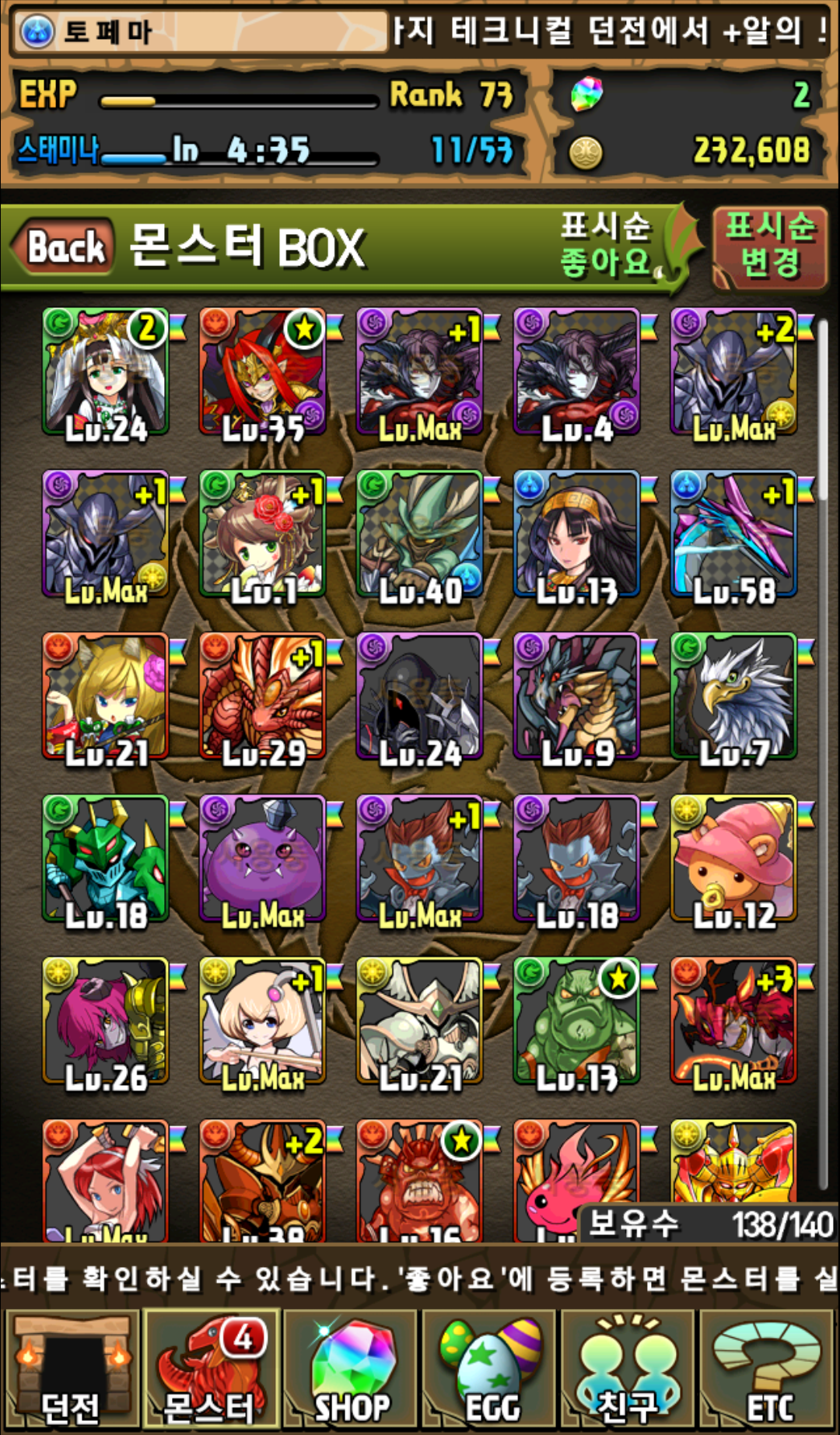Screen dimensions: 840x1435
Task: Open the hooded reaper monster Lv.24
Action: click(x=419, y=697)
